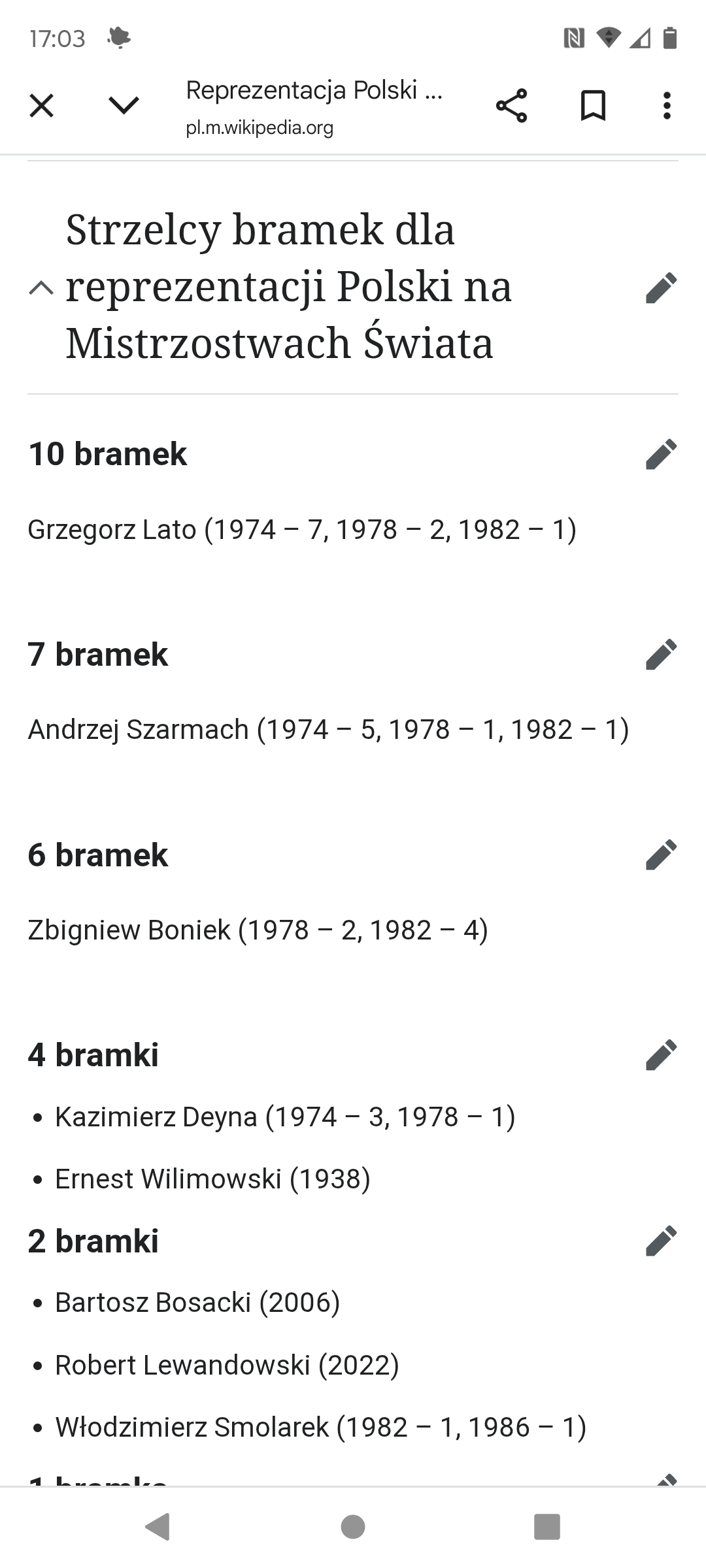Bookmark this page

pyautogui.click(x=593, y=106)
